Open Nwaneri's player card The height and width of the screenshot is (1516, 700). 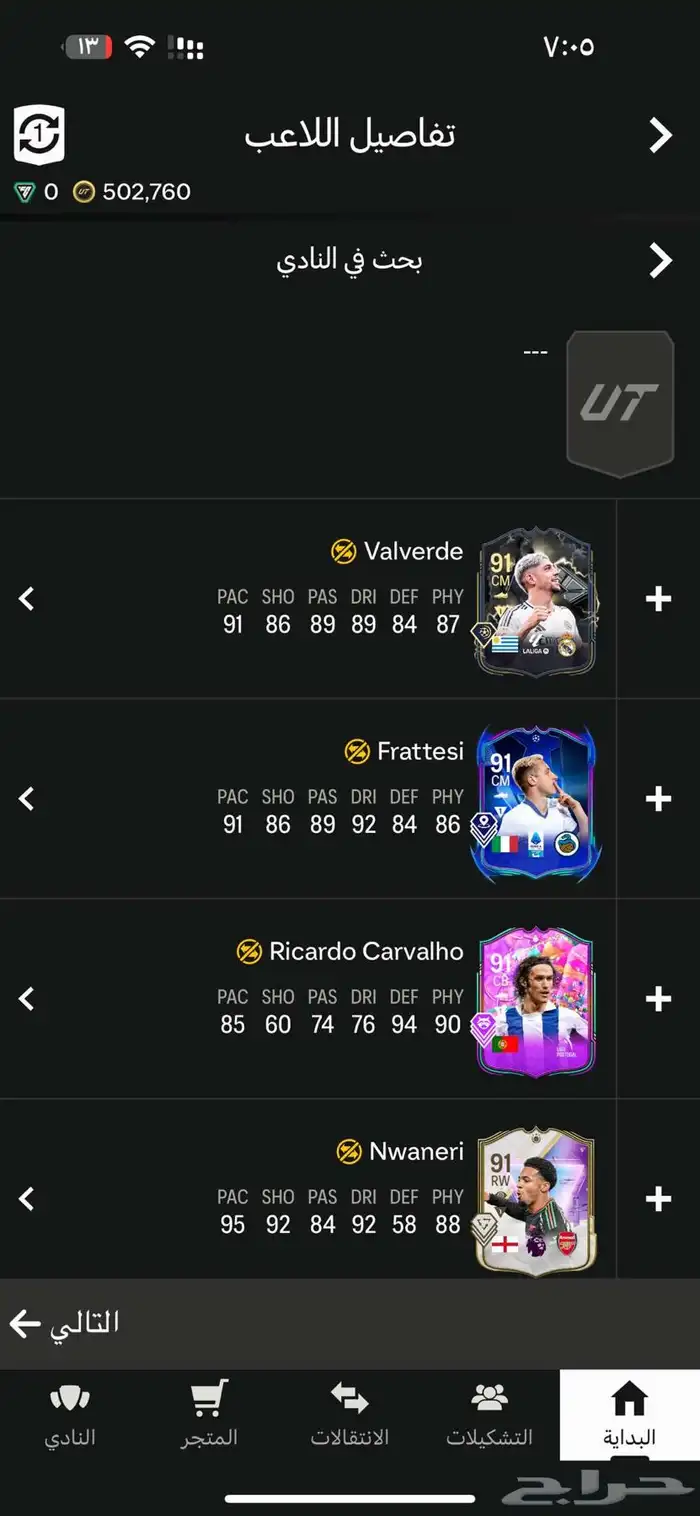click(x=536, y=1201)
